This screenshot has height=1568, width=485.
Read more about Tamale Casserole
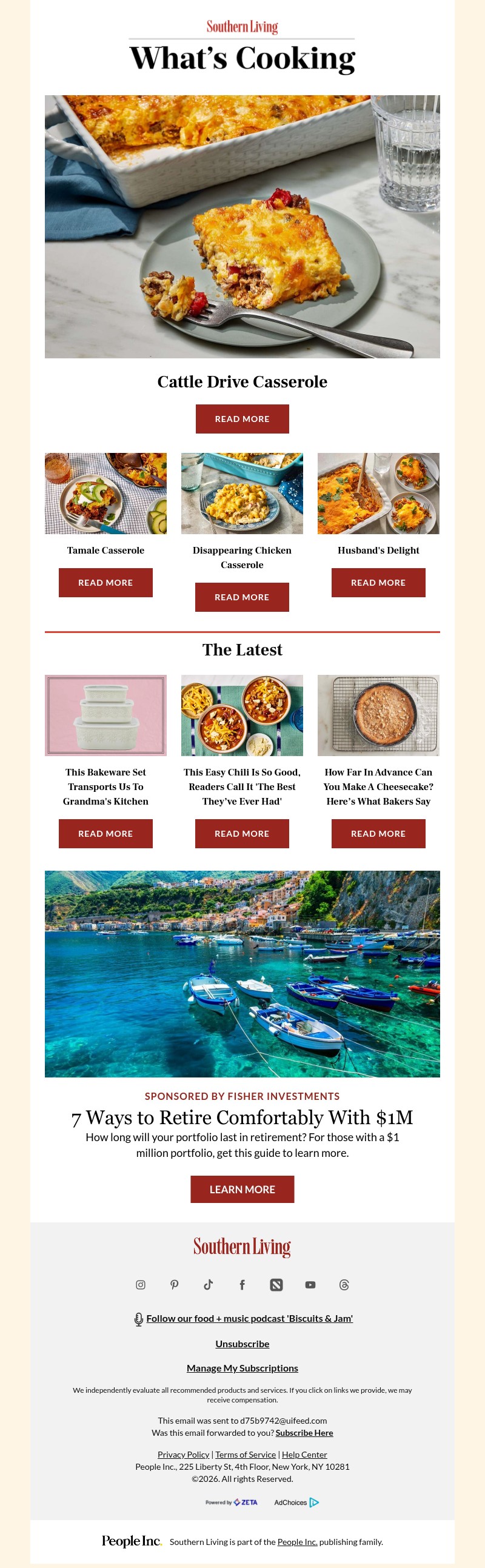pyautogui.click(x=105, y=583)
